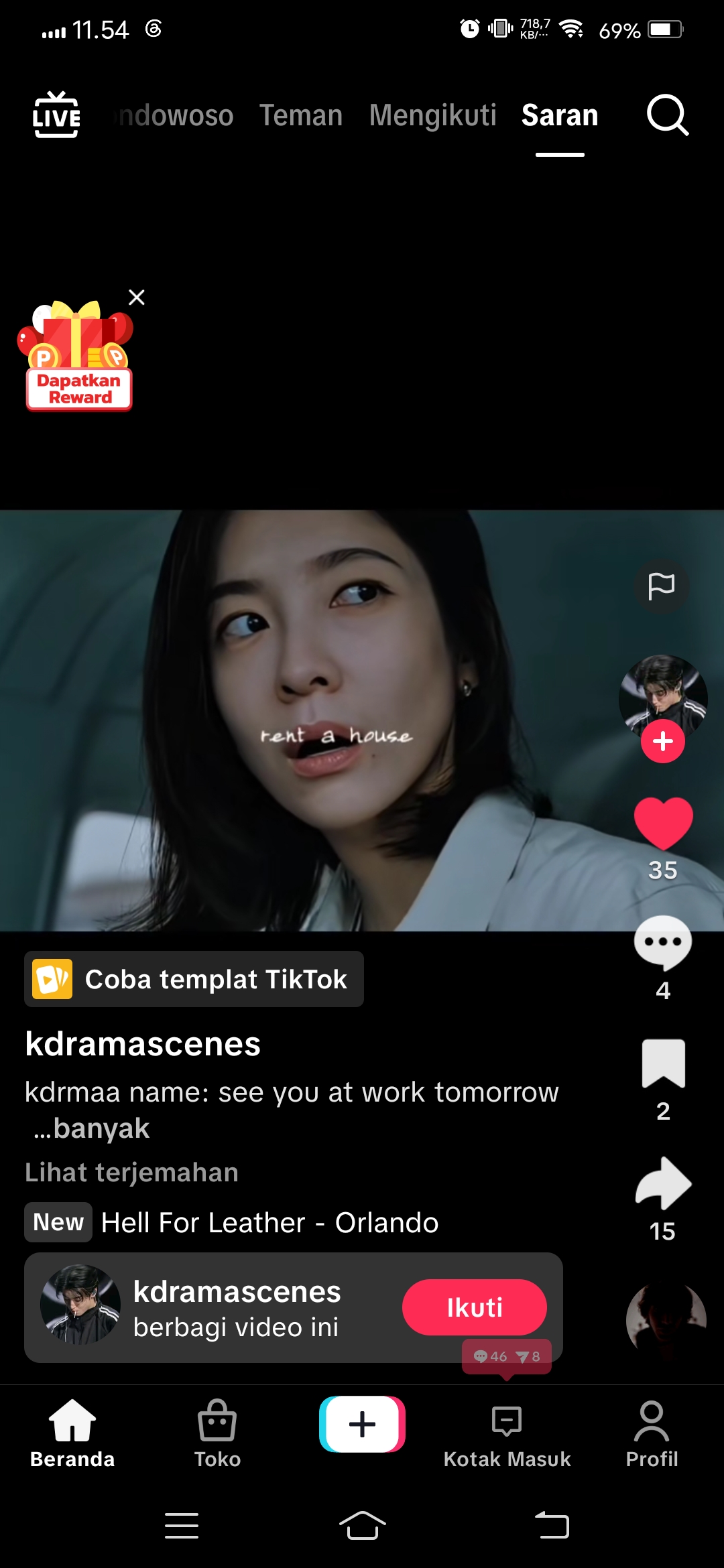The width and height of the screenshot is (724, 1568).
Task: Open the Dapatkan Reward gift
Action: click(x=77, y=356)
